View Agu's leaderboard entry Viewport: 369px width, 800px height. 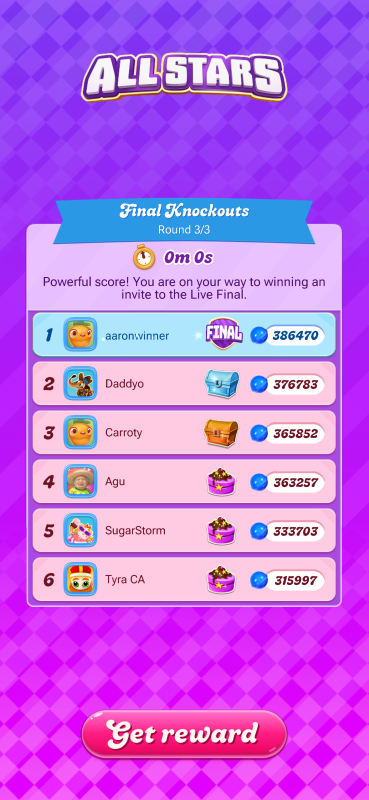tap(184, 482)
